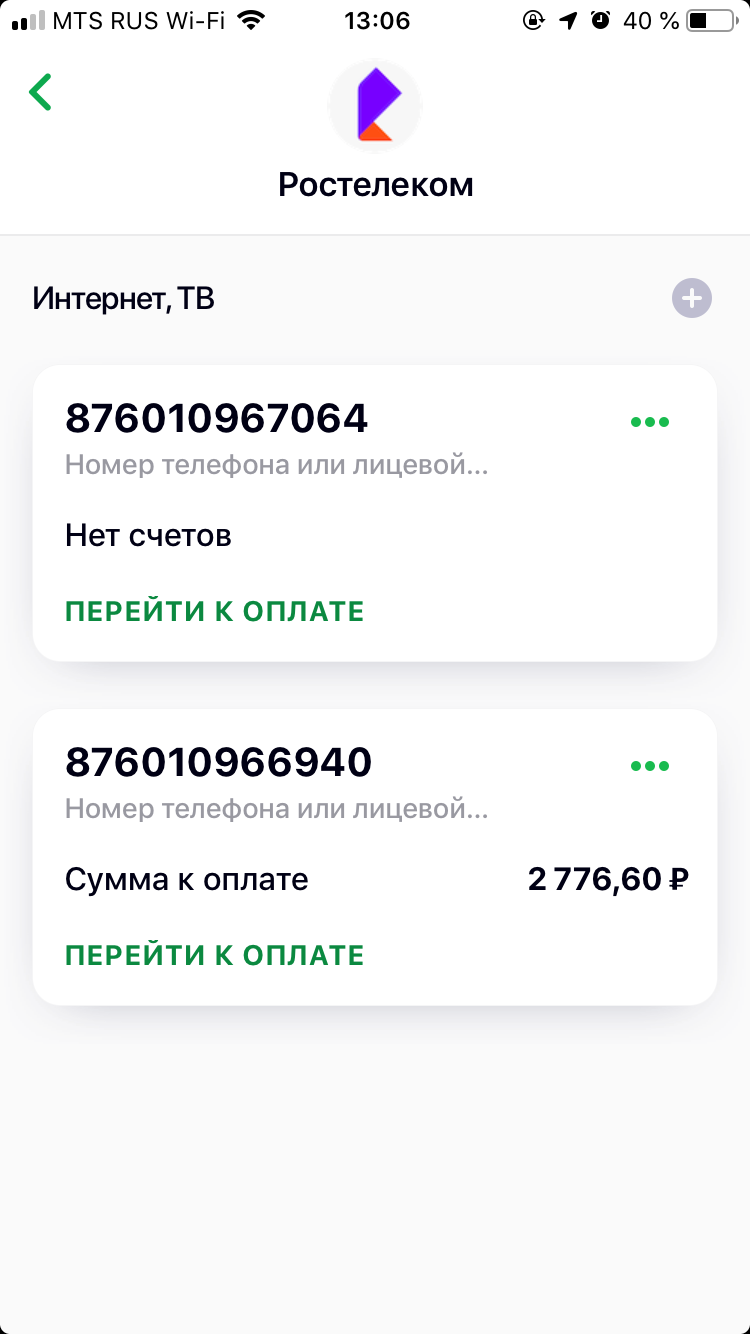This screenshot has width=750, height=1334.
Task: Open the card for account 876010966940
Action: click(375, 857)
